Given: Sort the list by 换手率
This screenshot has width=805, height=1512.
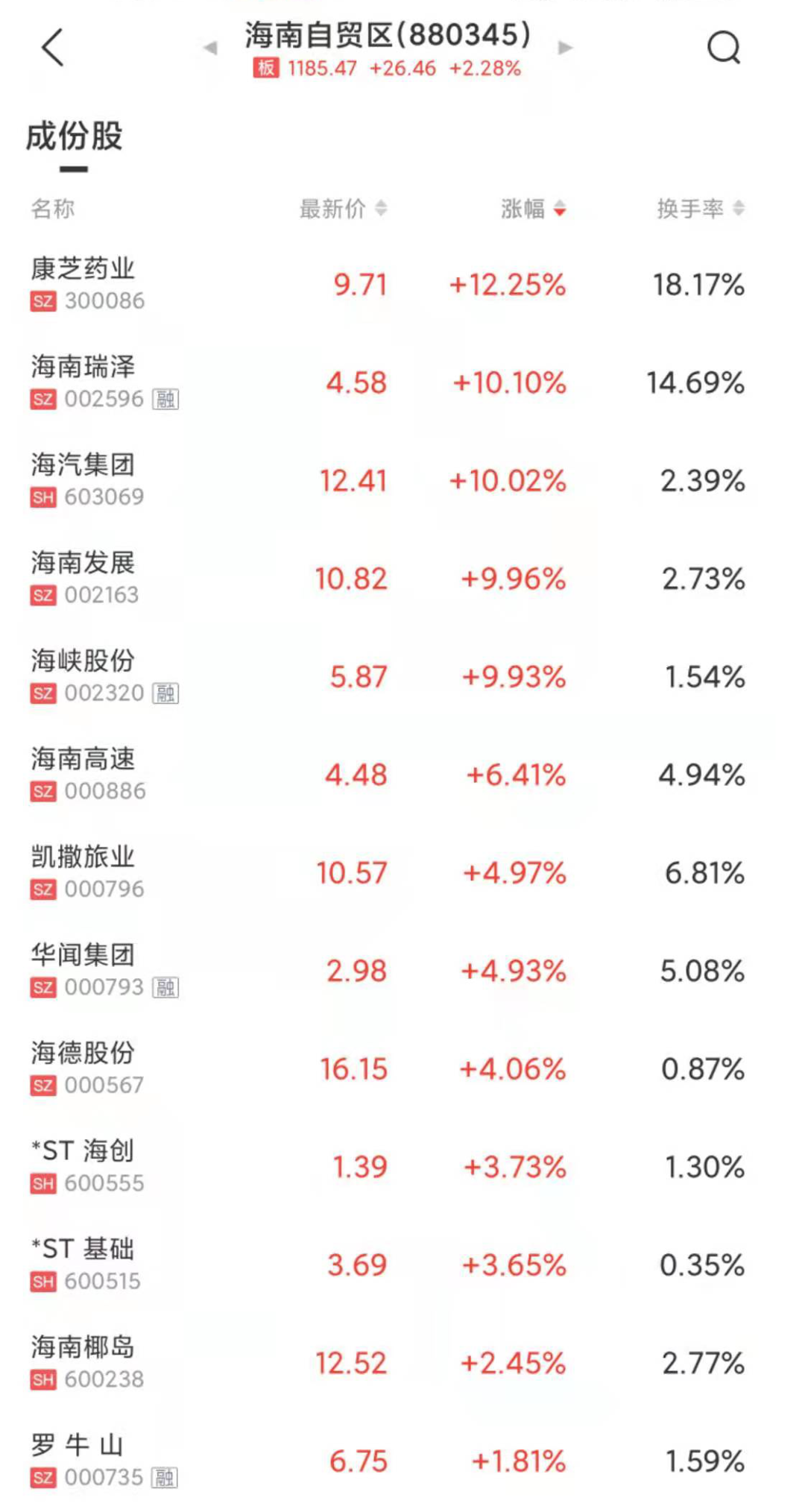Looking at the screenshot, I should [x=700, y=209].
